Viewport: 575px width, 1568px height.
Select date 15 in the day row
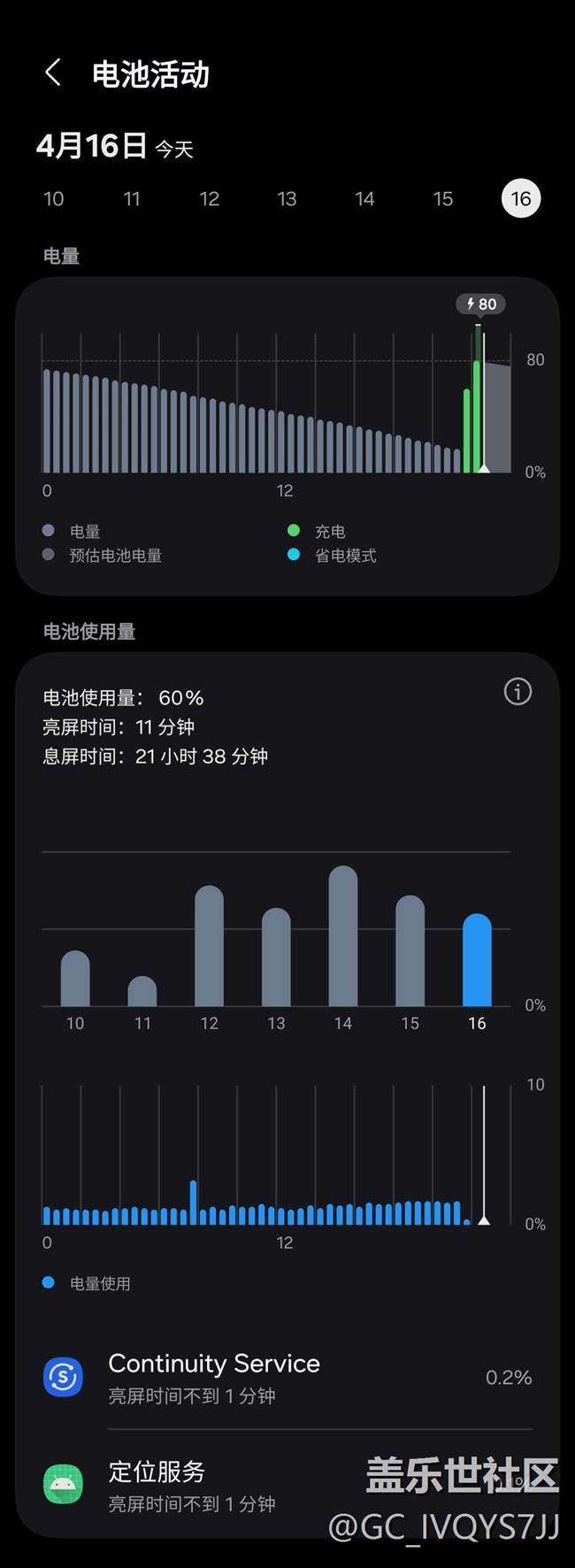(443, 199)
